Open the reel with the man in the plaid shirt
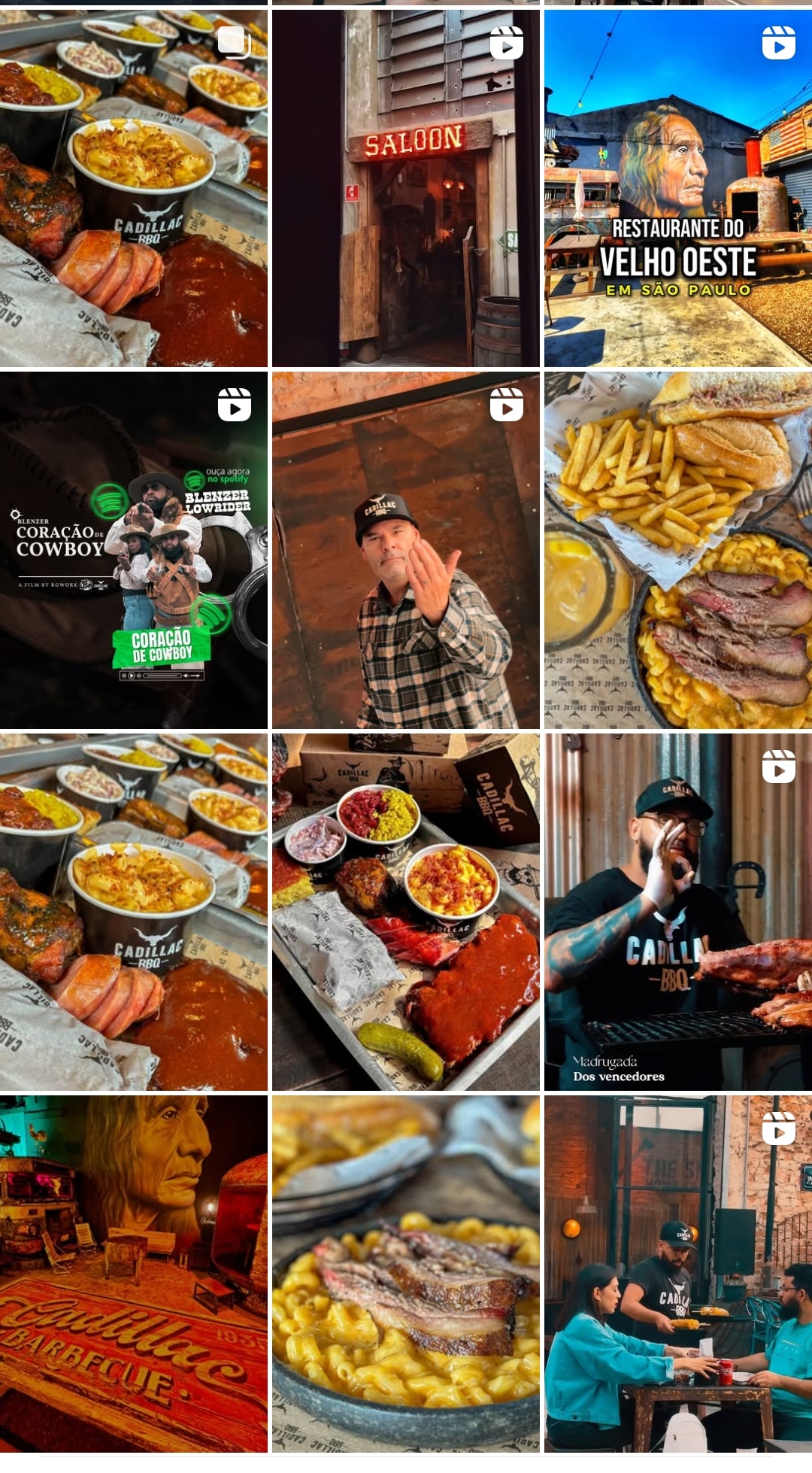Image resolution: width=812 pixels, height=1473 pixels. pos(406,550)
